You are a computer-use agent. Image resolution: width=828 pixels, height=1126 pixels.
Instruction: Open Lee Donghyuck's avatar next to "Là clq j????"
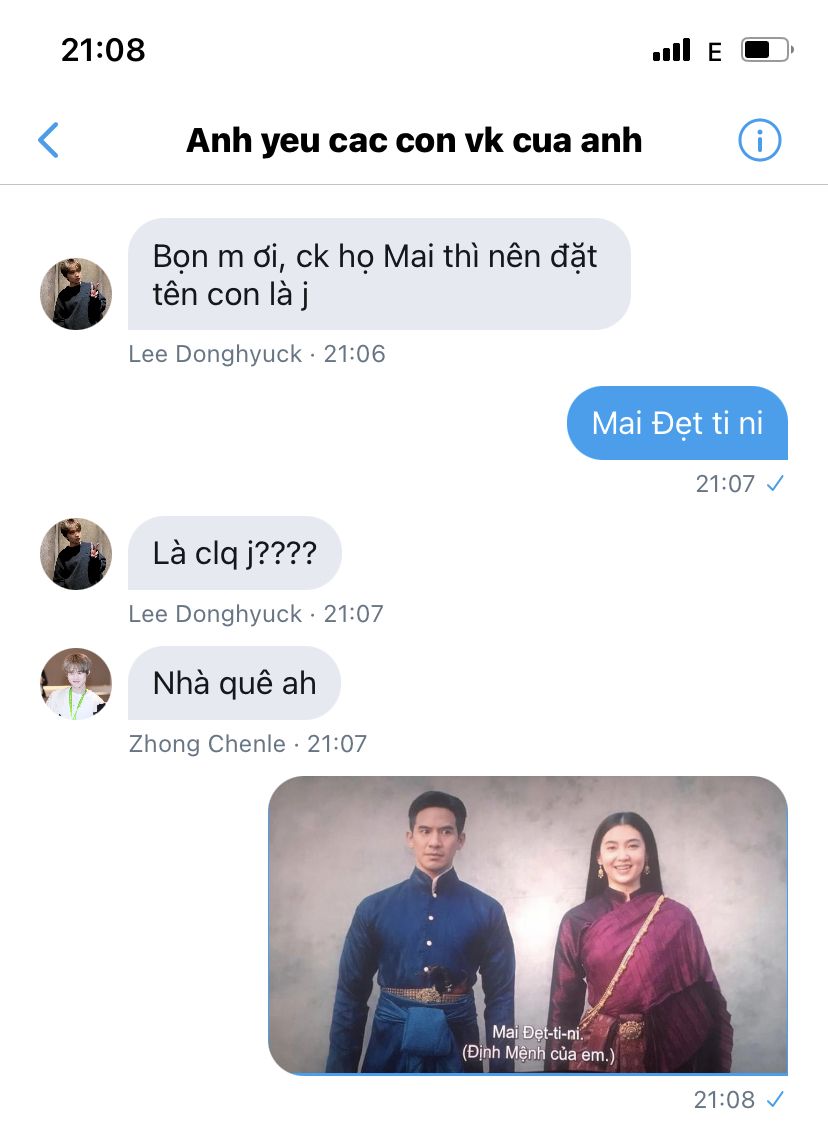(76, 553)
